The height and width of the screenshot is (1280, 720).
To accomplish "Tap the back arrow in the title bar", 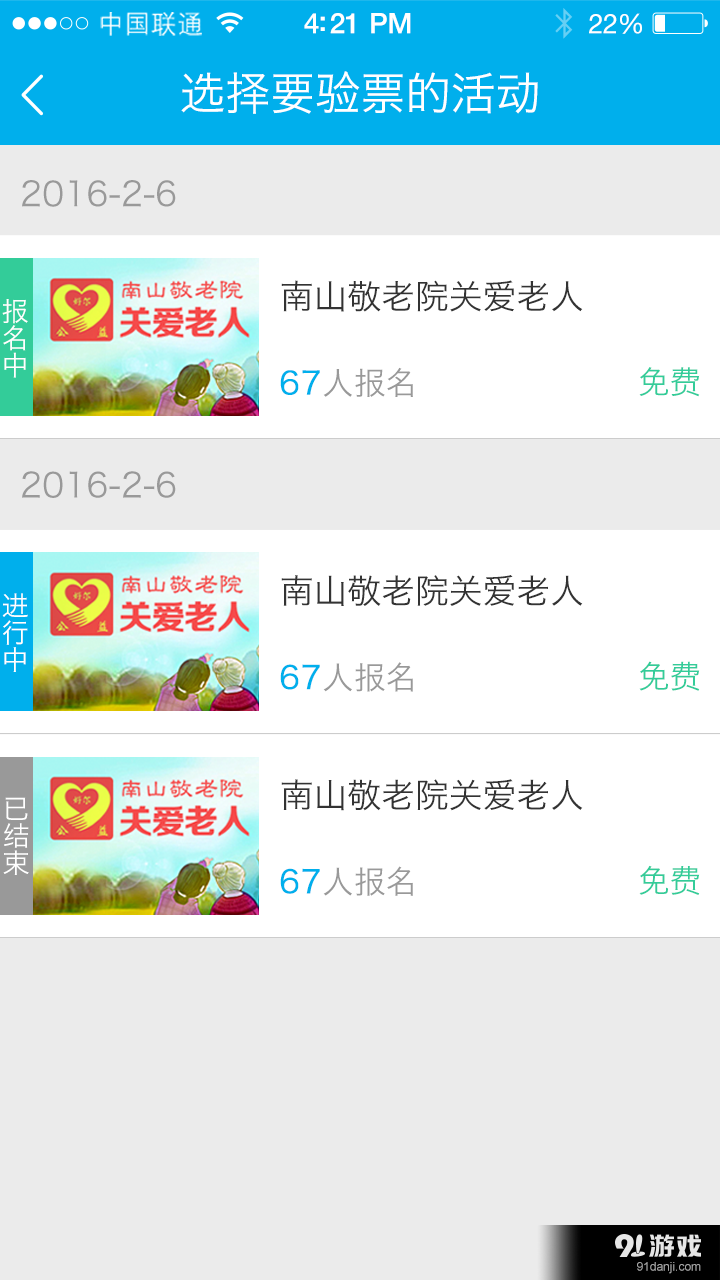I will 32,96.
